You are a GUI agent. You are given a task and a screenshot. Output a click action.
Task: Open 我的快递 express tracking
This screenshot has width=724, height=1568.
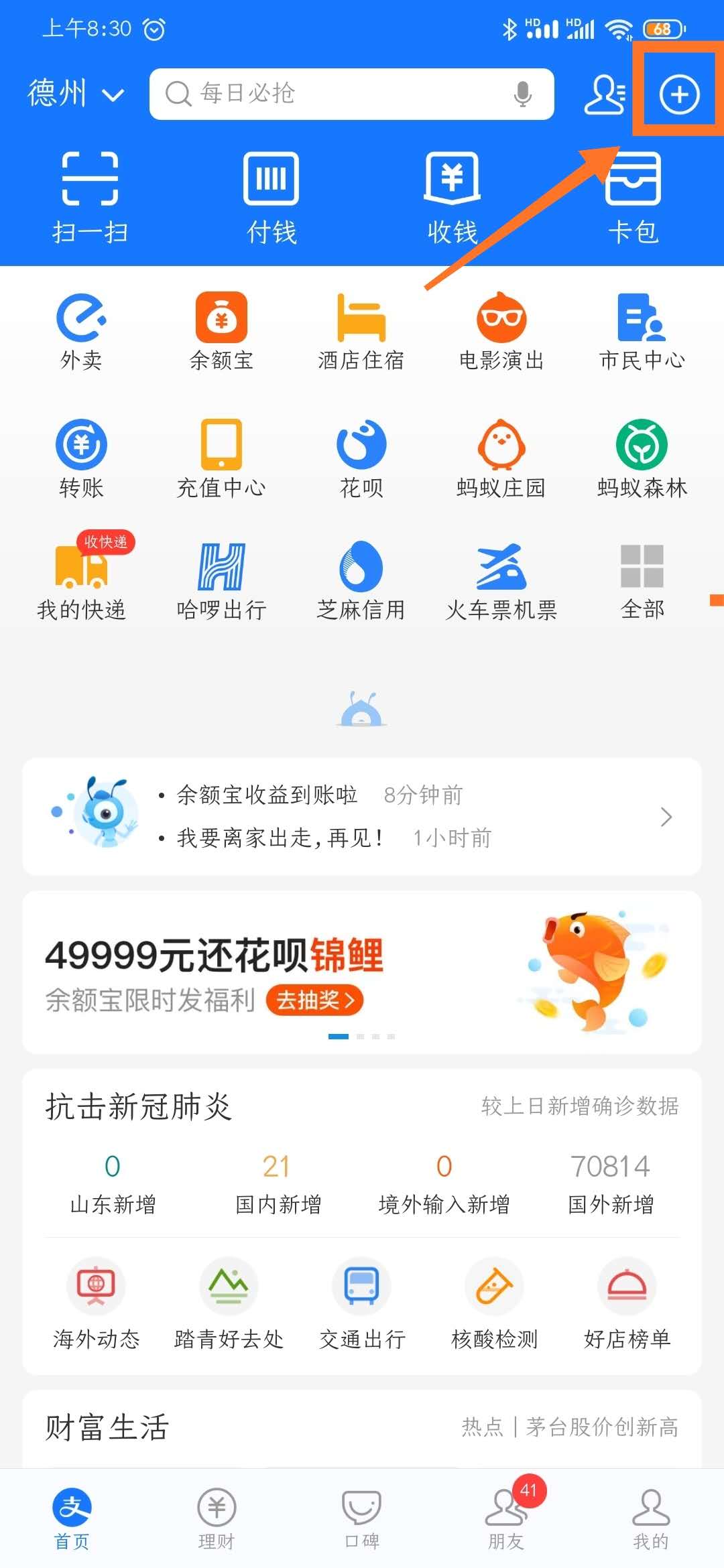coord(81,580)
